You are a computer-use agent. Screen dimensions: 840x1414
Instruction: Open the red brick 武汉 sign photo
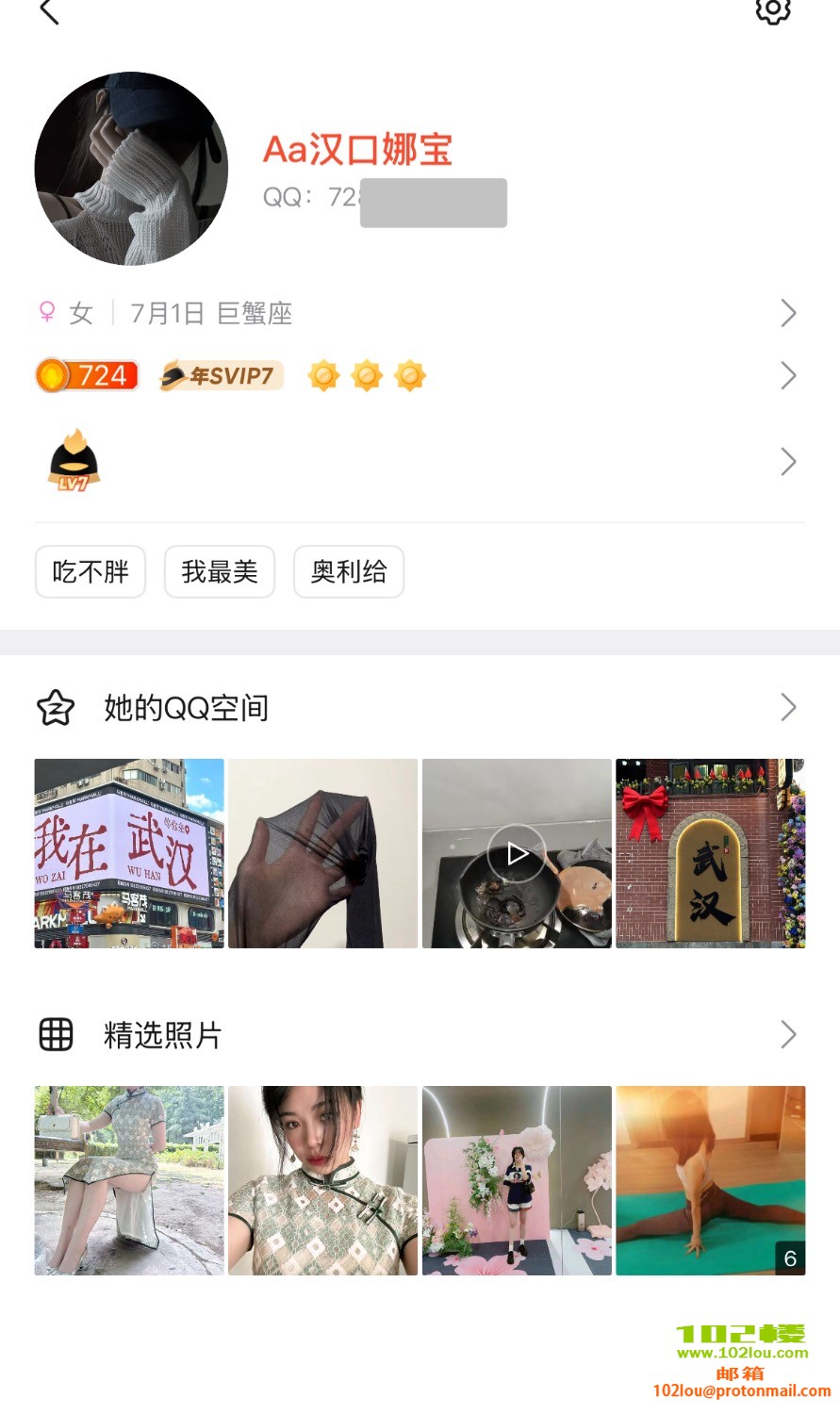click(x=710, y=853)
